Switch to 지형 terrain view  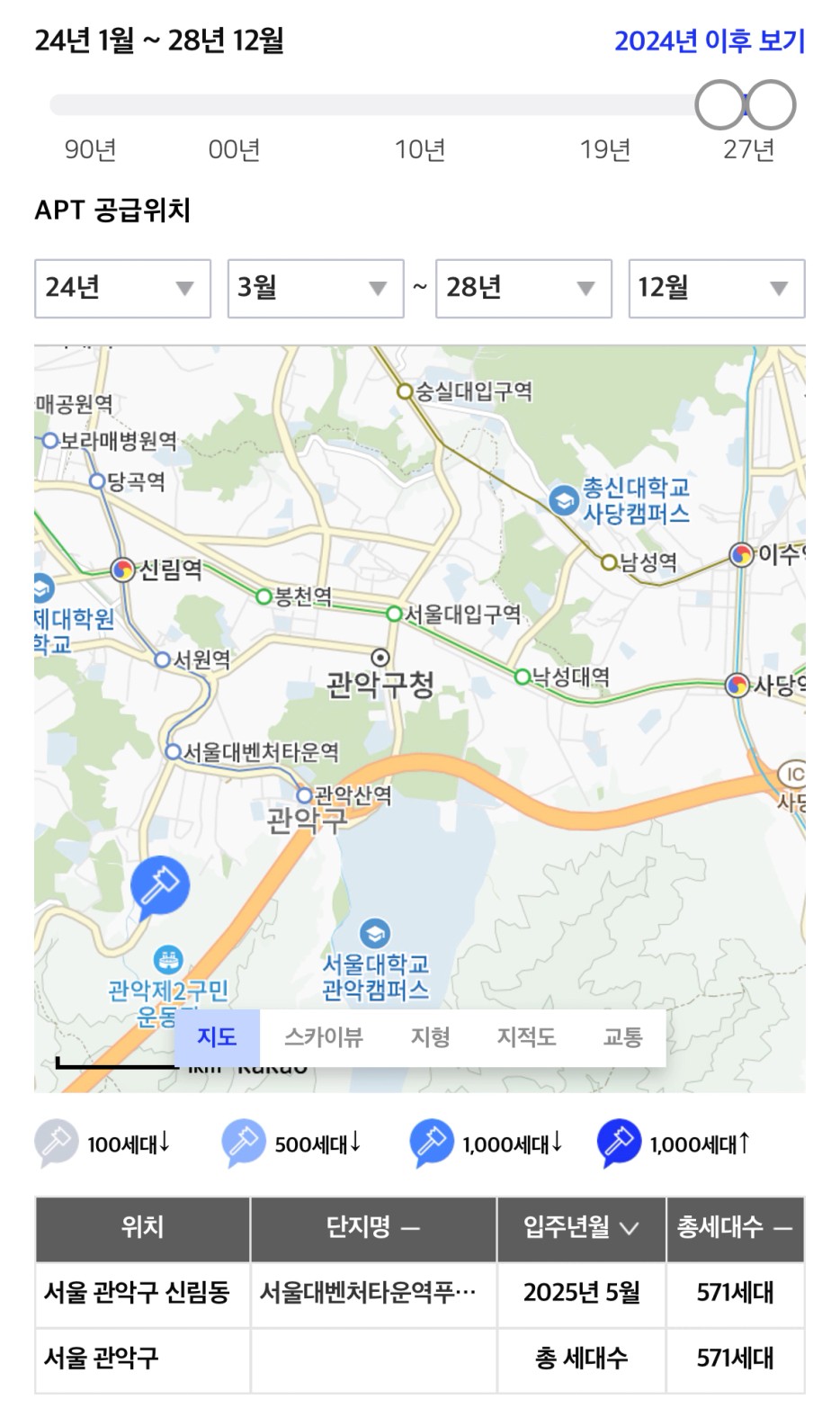[430, 1037]
